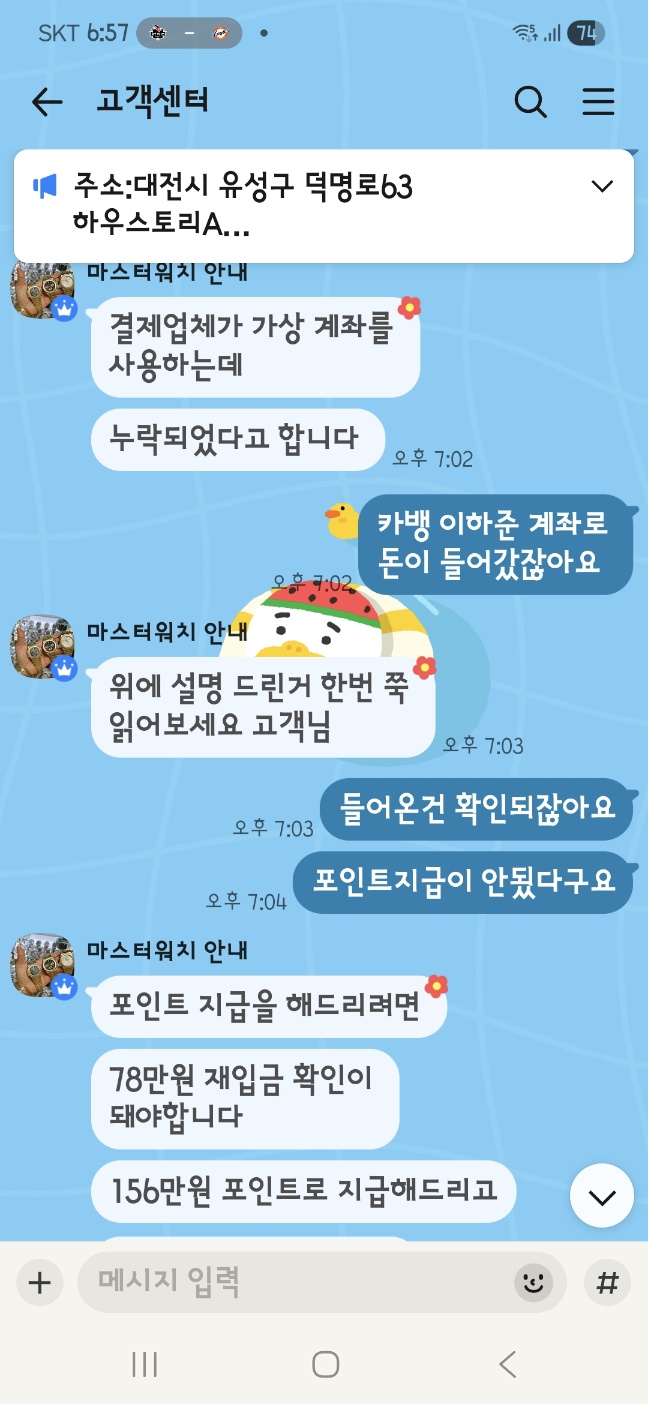Tap the 메시지 입력 field
Image resolution: width=648 pixels, height=1404 pixels.
(x=300, y=1282)
